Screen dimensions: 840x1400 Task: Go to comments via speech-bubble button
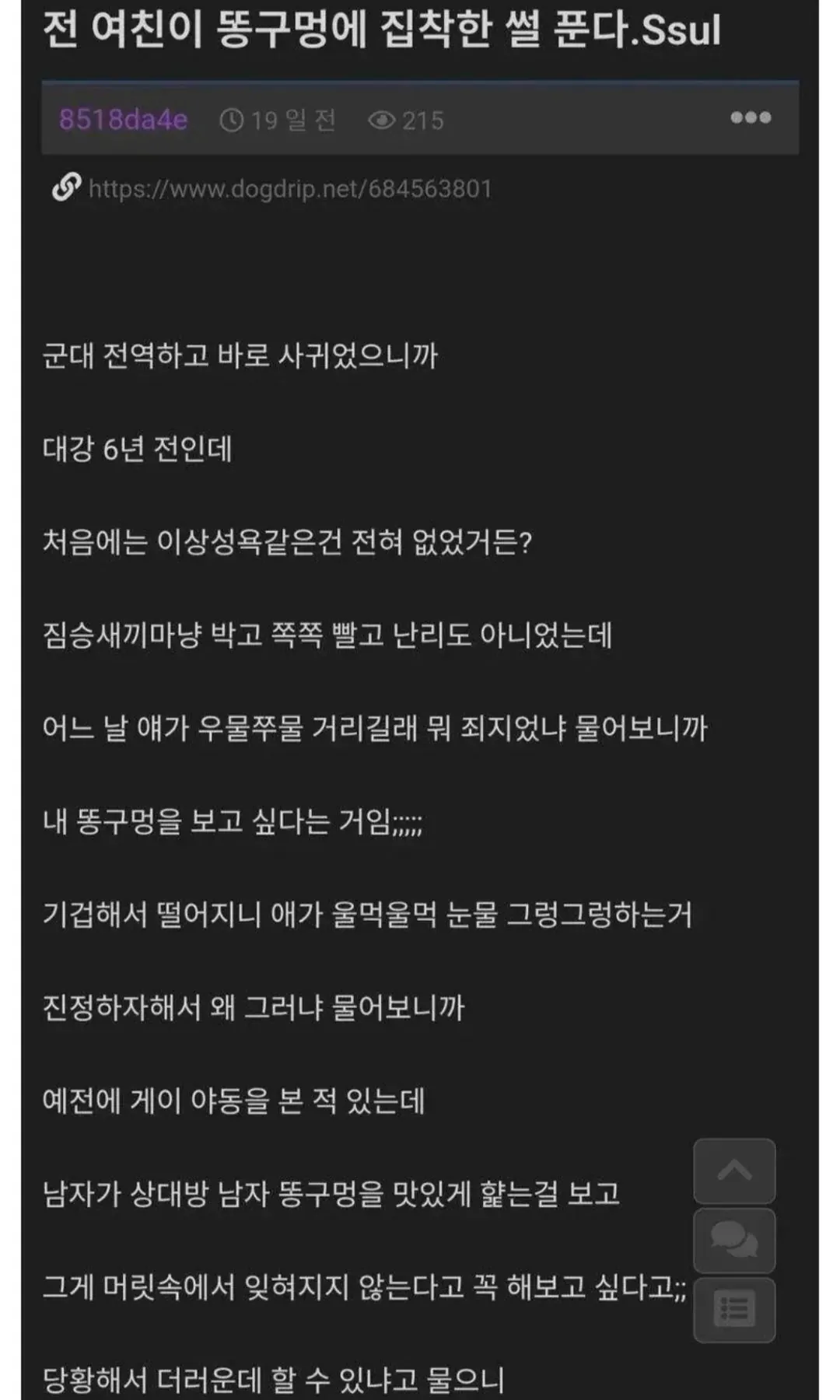click(x=734, y=1241)
